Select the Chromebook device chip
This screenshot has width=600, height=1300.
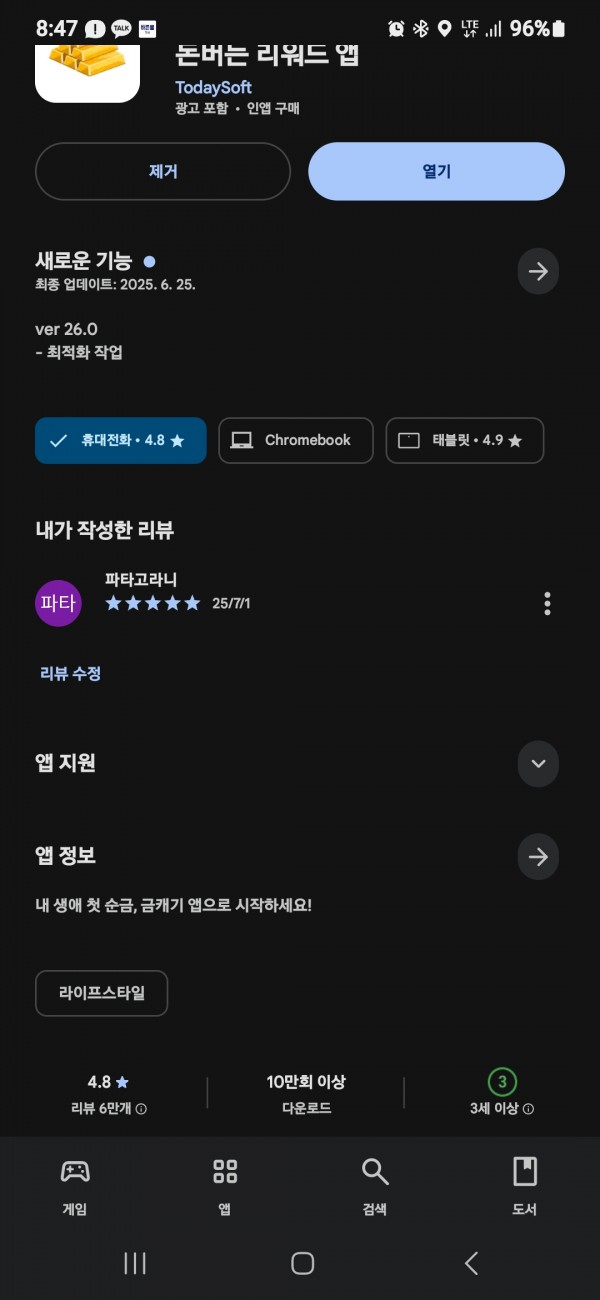(x=295, y=440)
